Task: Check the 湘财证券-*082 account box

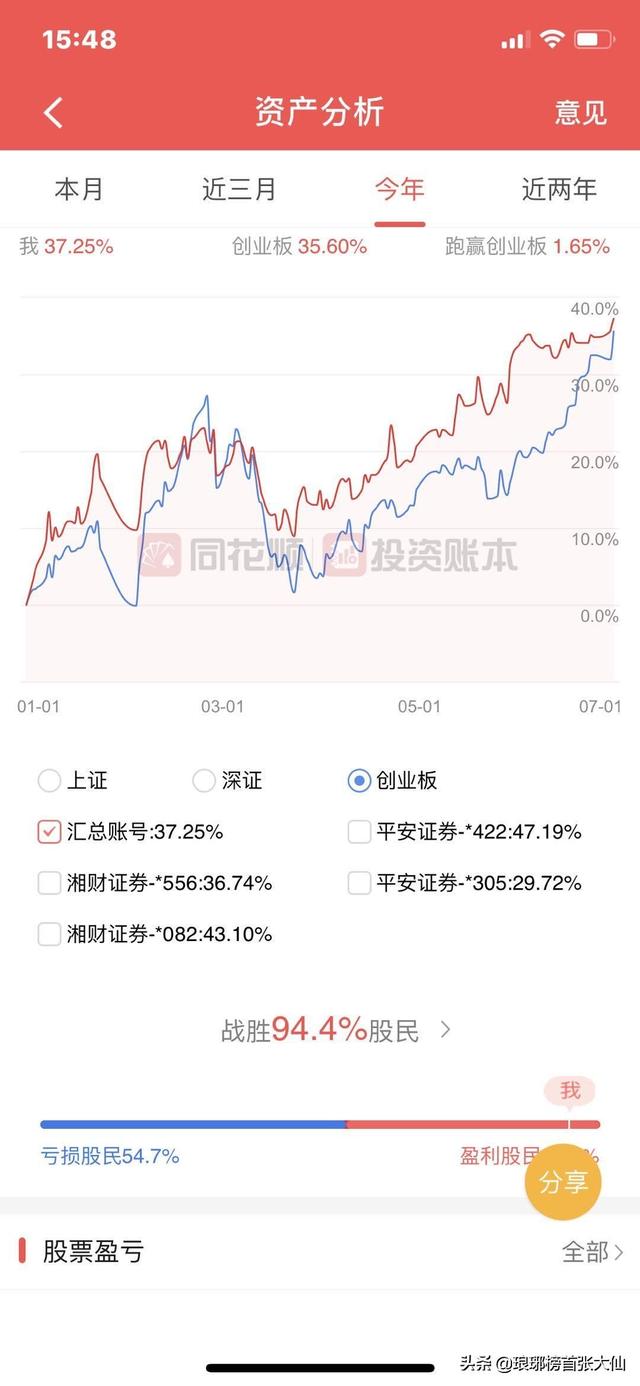Action: pyautogui.click(x=49, y=935)
